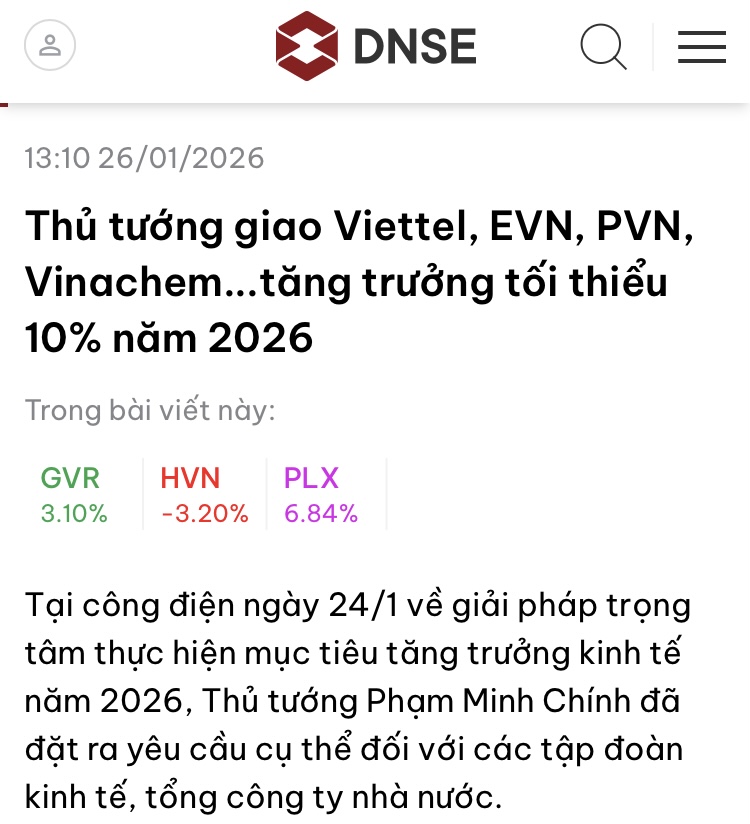The height and width of the screenshot is (824, 750).
Task: View the HVN stock ticker
Action: (203, 494)
